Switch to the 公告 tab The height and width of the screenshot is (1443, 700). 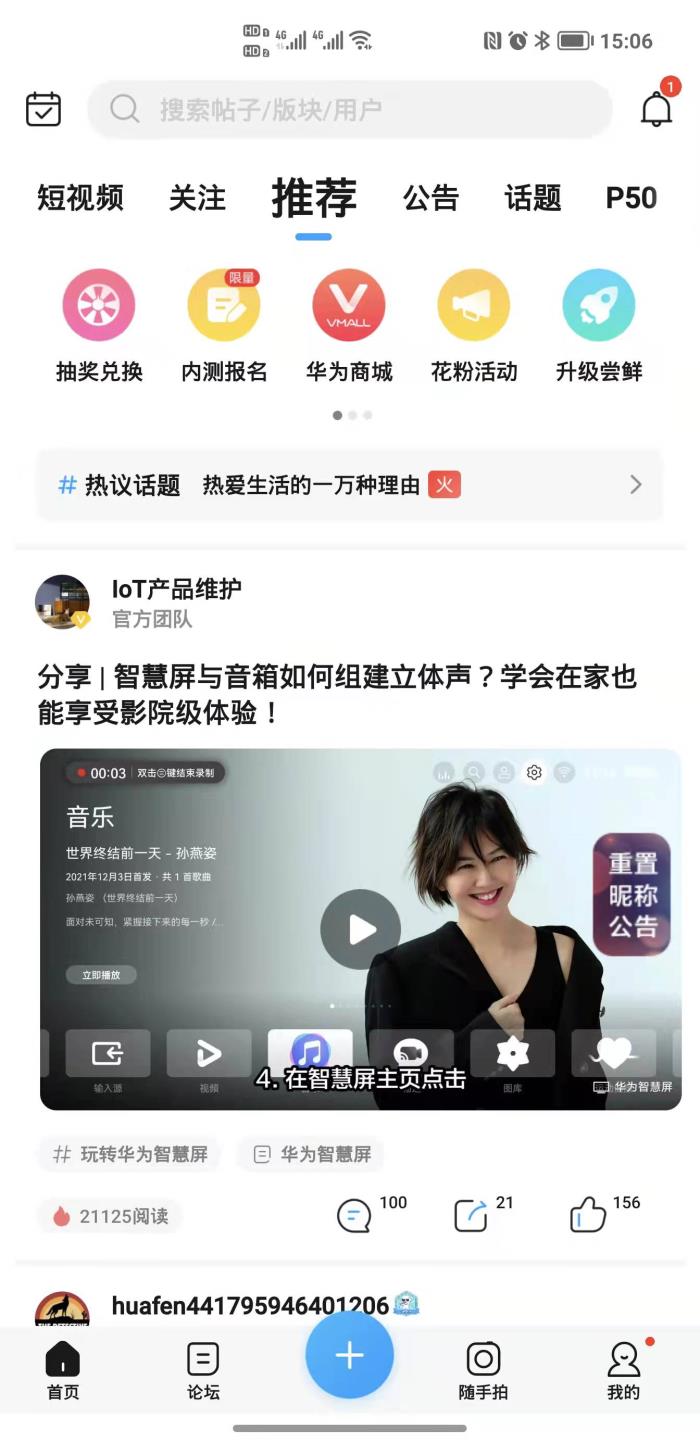pos(430,198)
